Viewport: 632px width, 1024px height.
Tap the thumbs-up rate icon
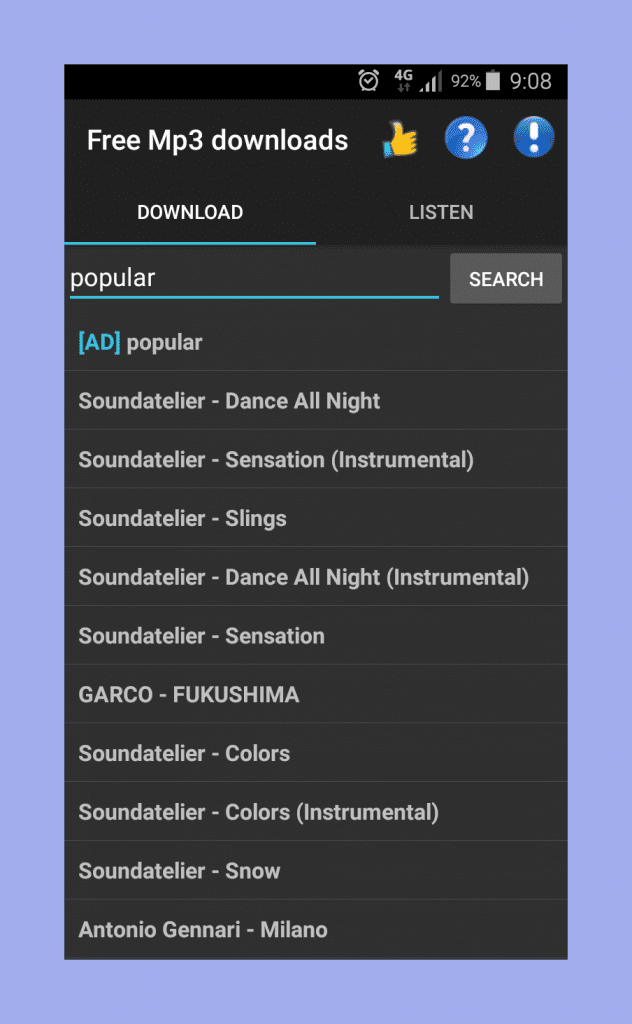(x=400, y=139)
